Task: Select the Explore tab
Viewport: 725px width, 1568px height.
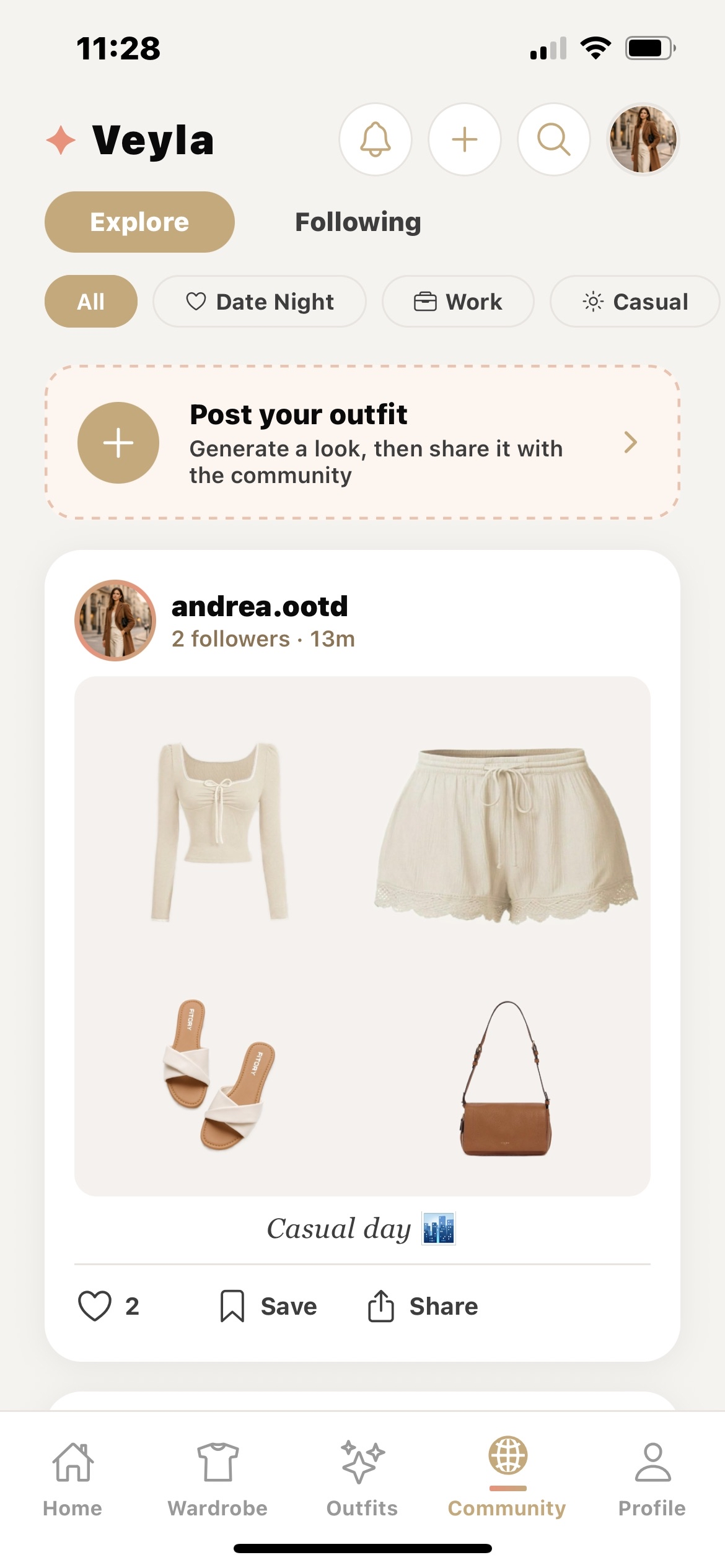Action: coord(139,222)
